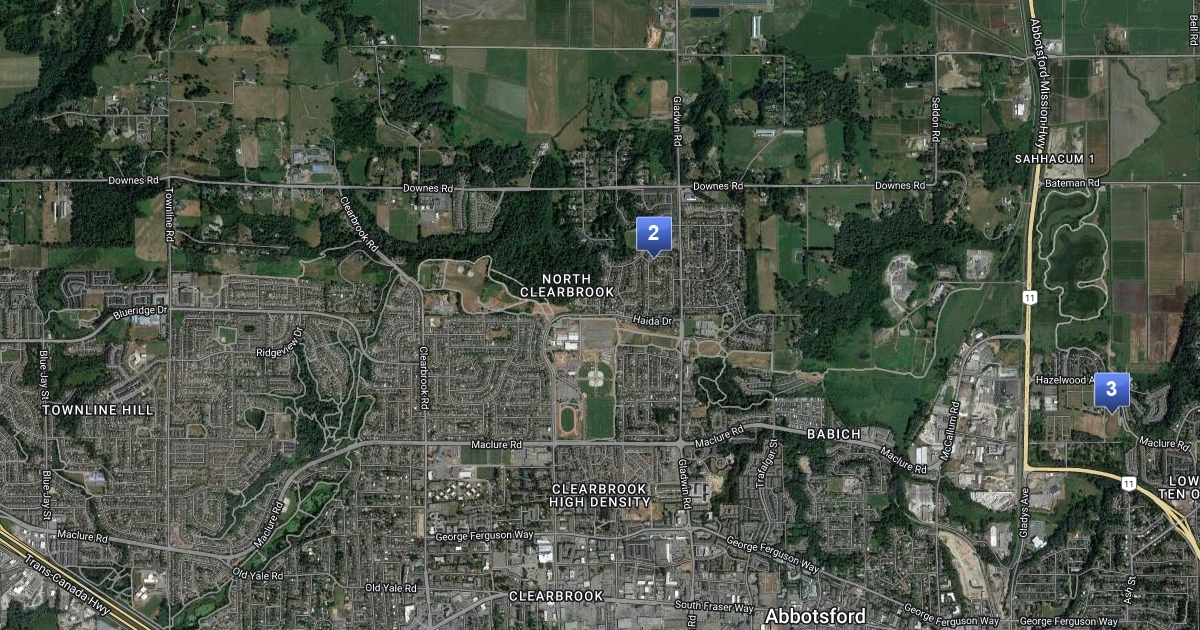Select map marker number 3
Image resolution: width=1200 pixels, height=630 pixels.
click(x=1111, y=391)
